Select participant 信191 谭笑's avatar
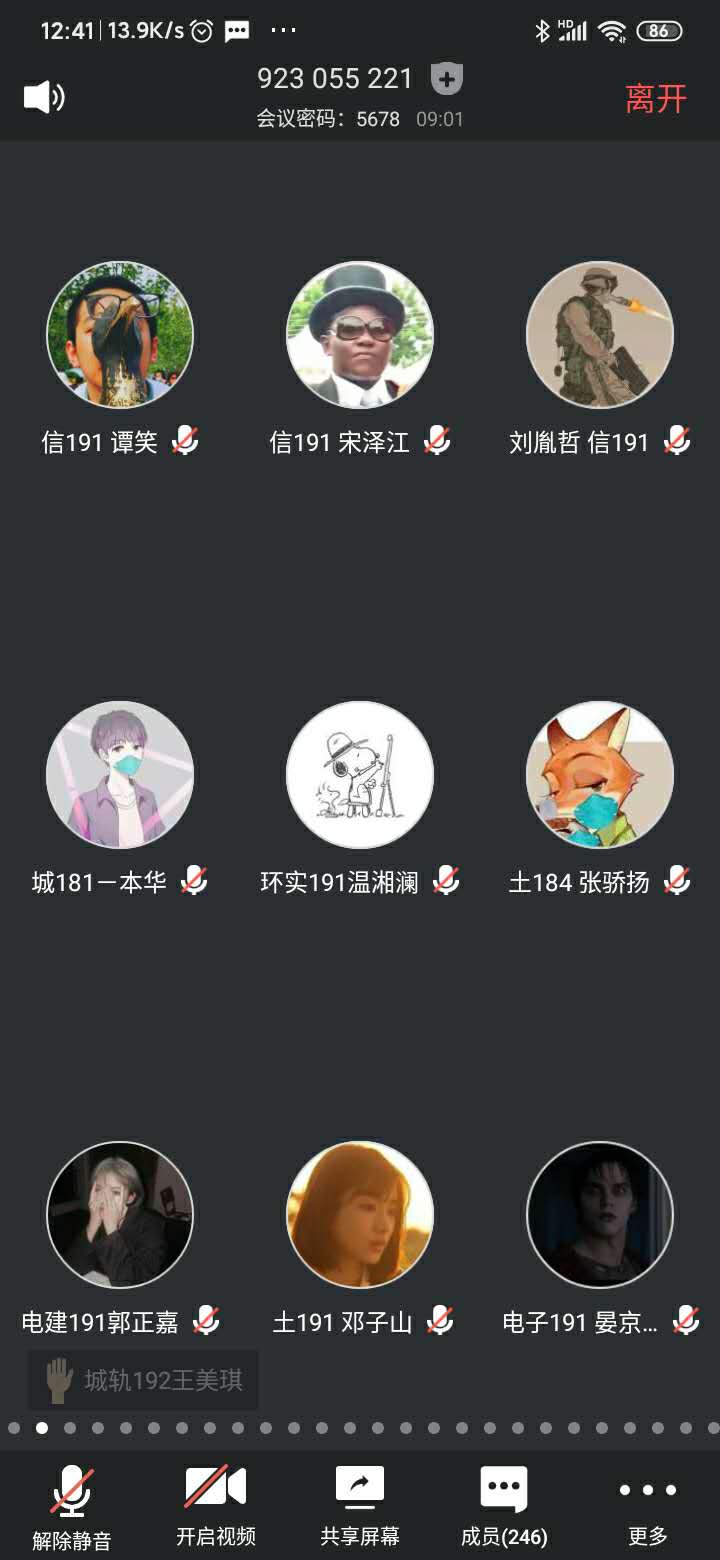The image size is (720, 1560). (x=120, y=335)
